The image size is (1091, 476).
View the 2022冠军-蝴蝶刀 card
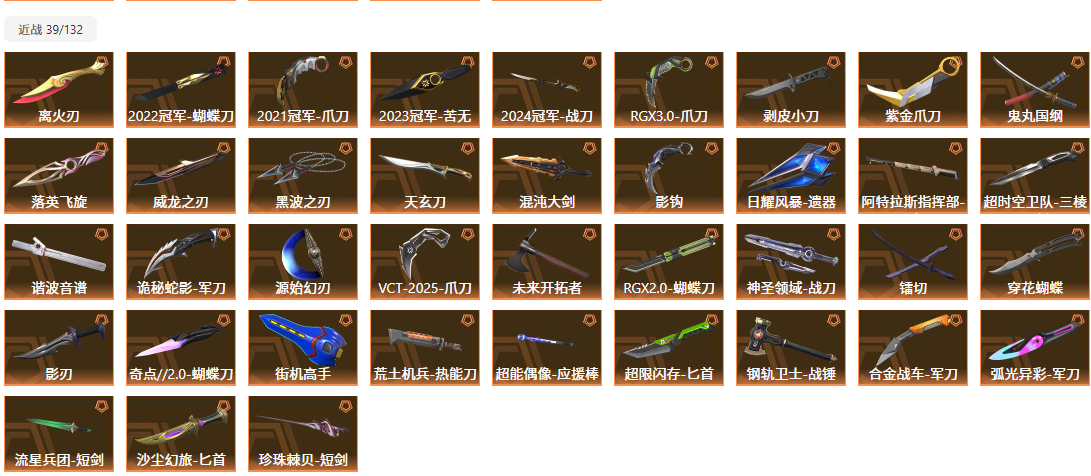click(x=181, y=90)
